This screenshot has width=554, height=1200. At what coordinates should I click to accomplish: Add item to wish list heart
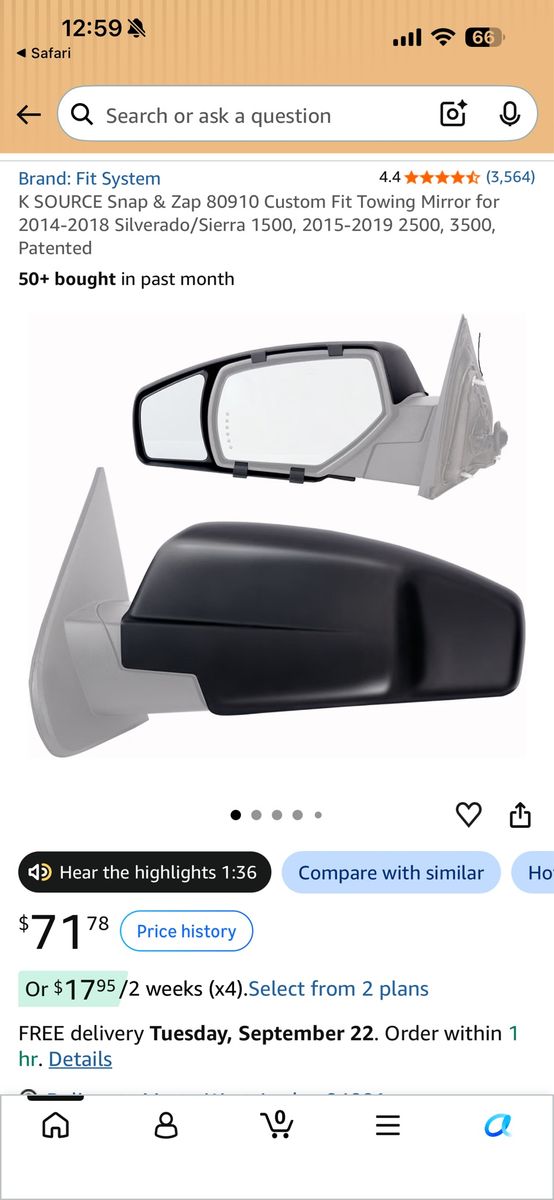pyautogui.click(x=468, y=815)
